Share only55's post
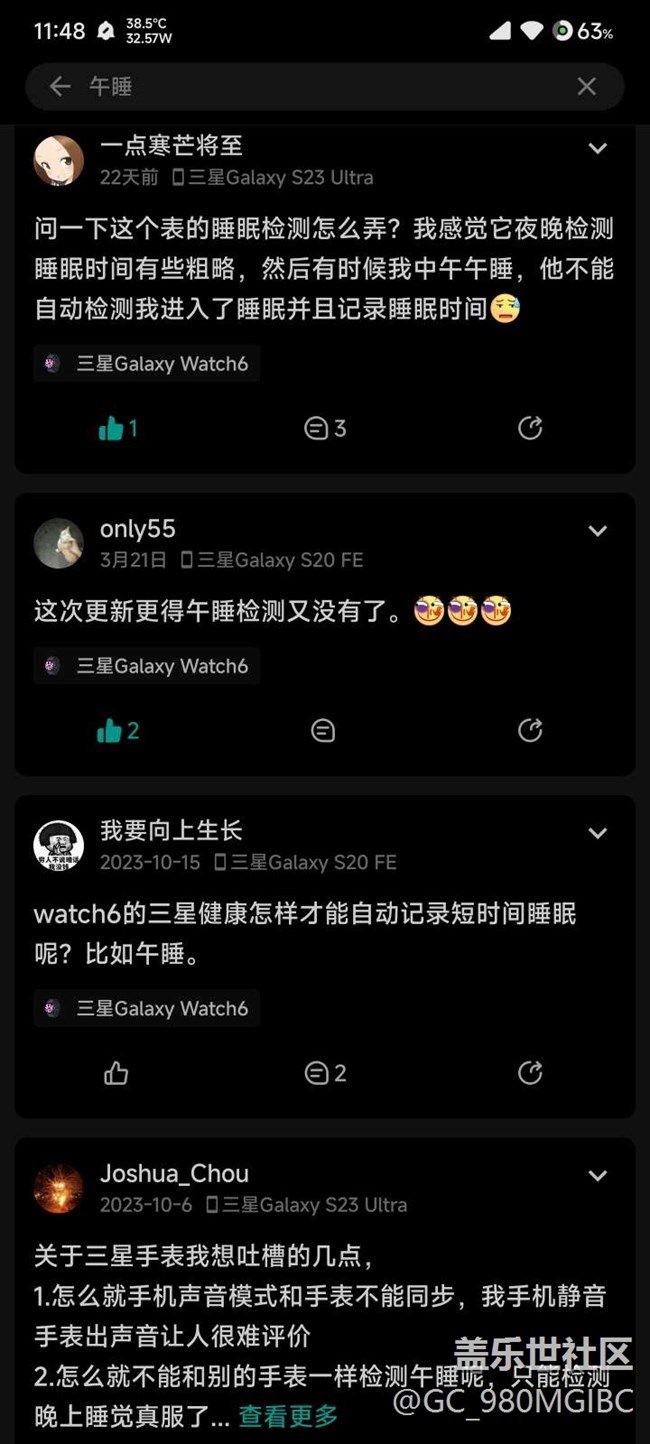650x1444 pixels. click(530, 731)
